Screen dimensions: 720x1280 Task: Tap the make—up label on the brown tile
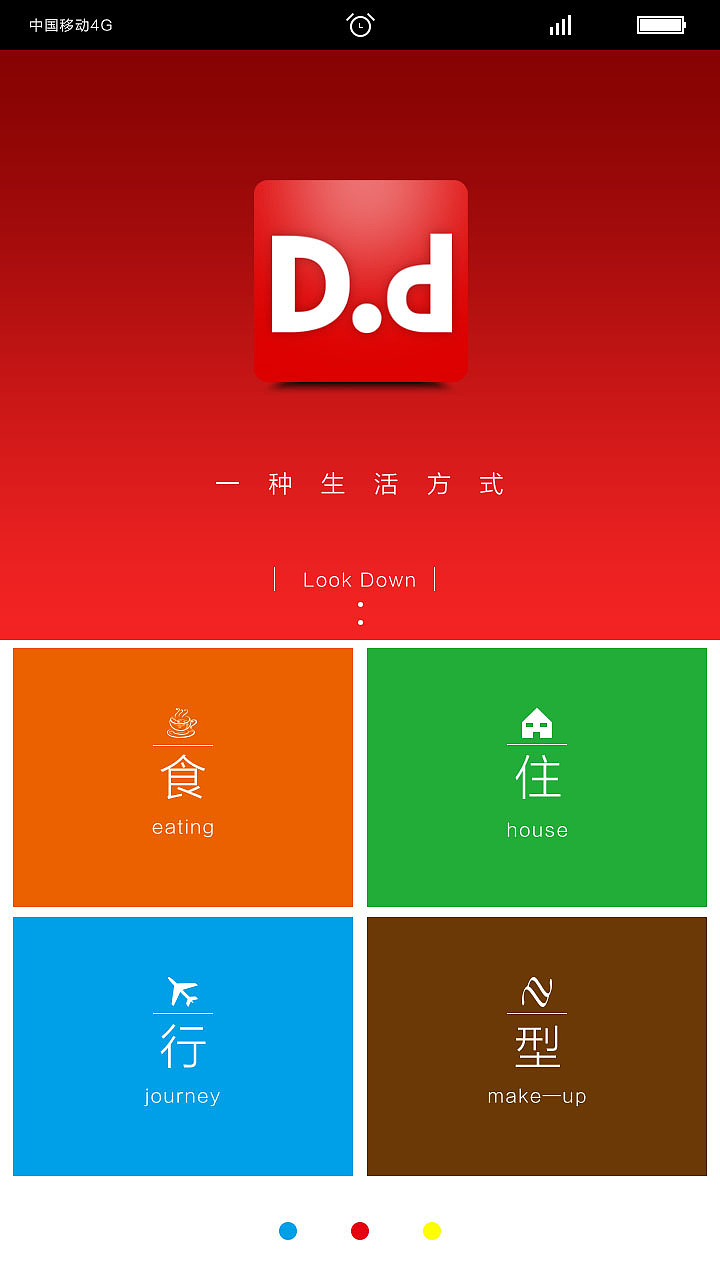[537, 1096]
